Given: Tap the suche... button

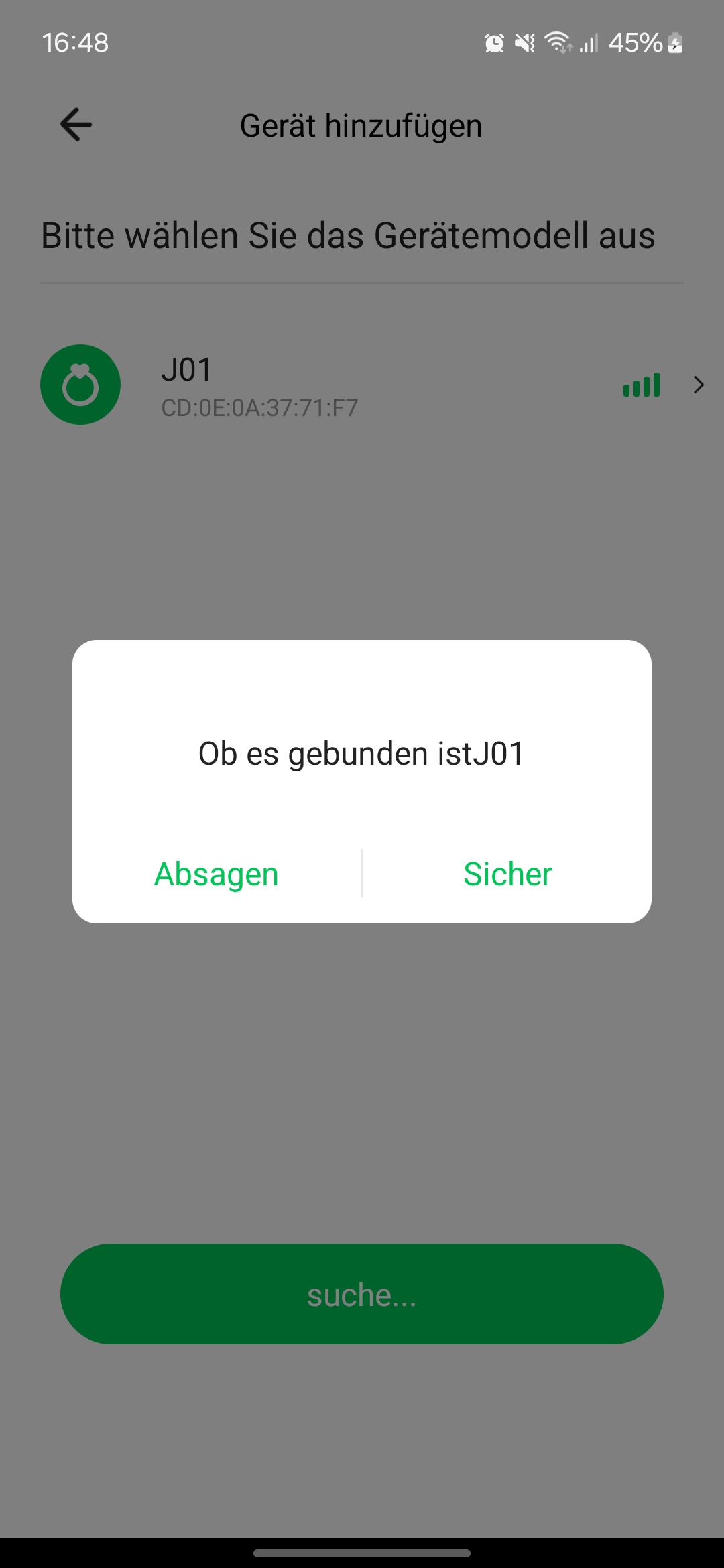Looking at the screenshot, I should pyautogui.click(x=362, y=1294).
